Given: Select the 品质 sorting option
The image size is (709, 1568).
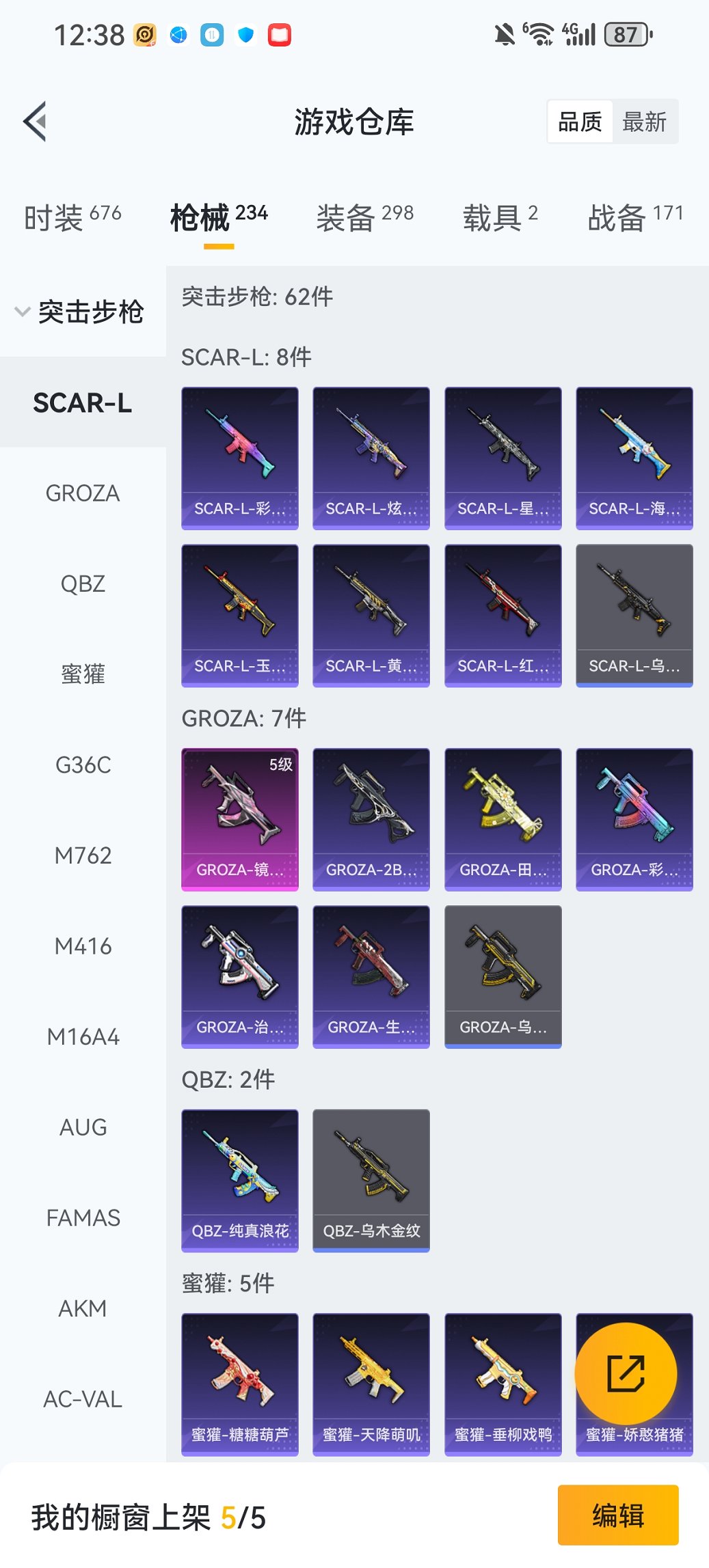Looking at the screenshot, I should coord(580,122).
